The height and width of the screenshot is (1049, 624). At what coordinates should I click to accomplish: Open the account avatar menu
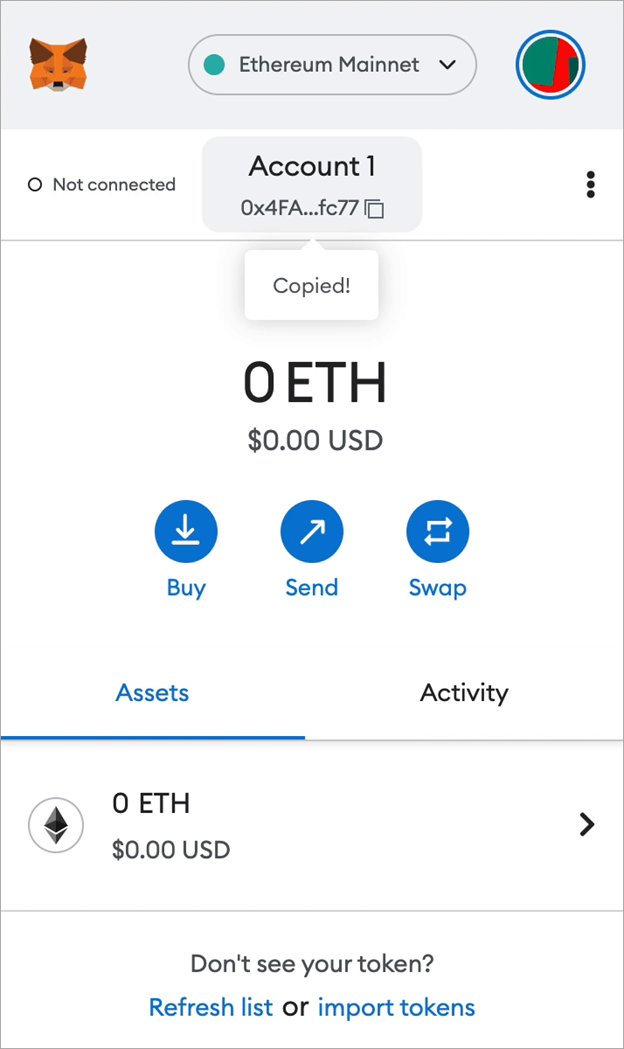(550, 65)
